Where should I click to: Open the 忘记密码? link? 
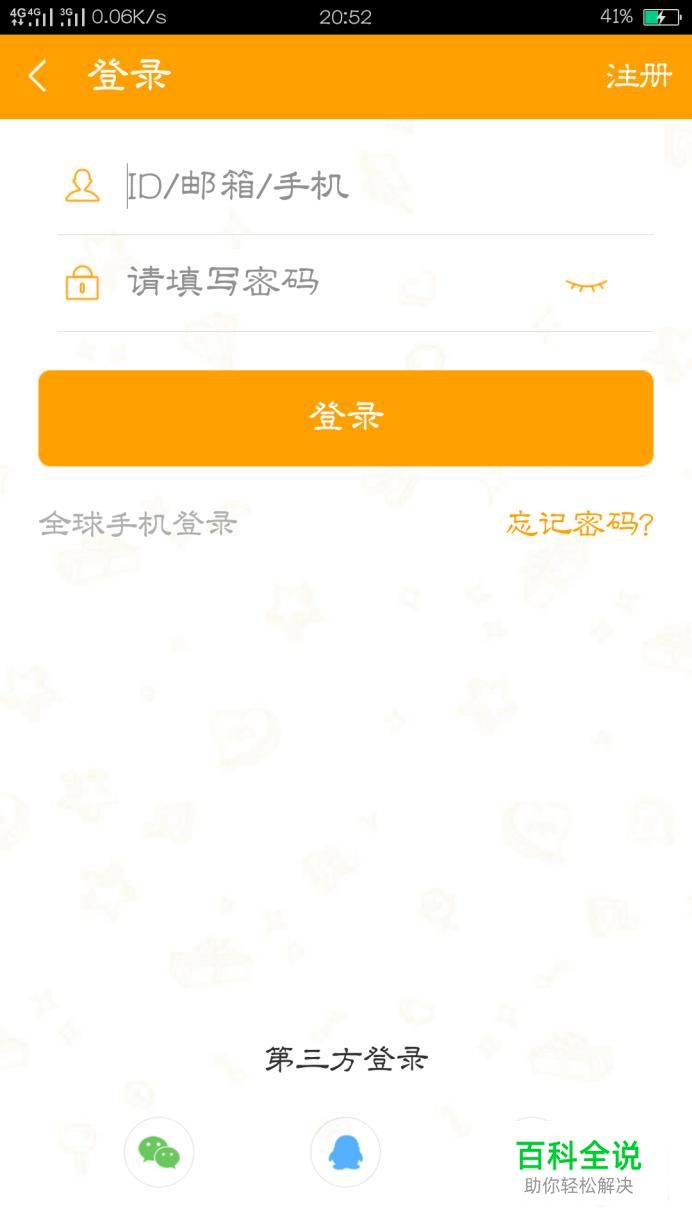[x=580, y=523]
